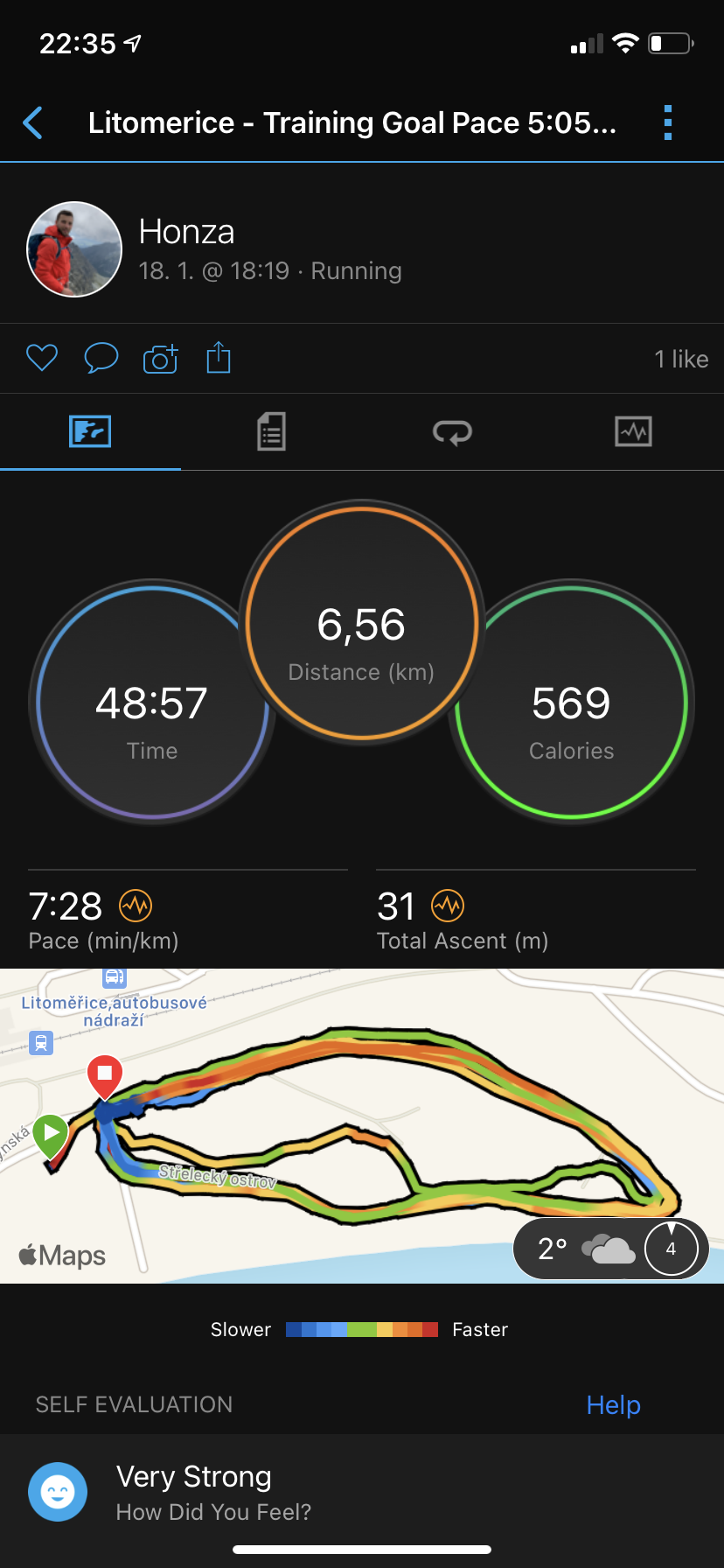Like this activity with the heart icon
724x1568 pixels.
(42, 358)
